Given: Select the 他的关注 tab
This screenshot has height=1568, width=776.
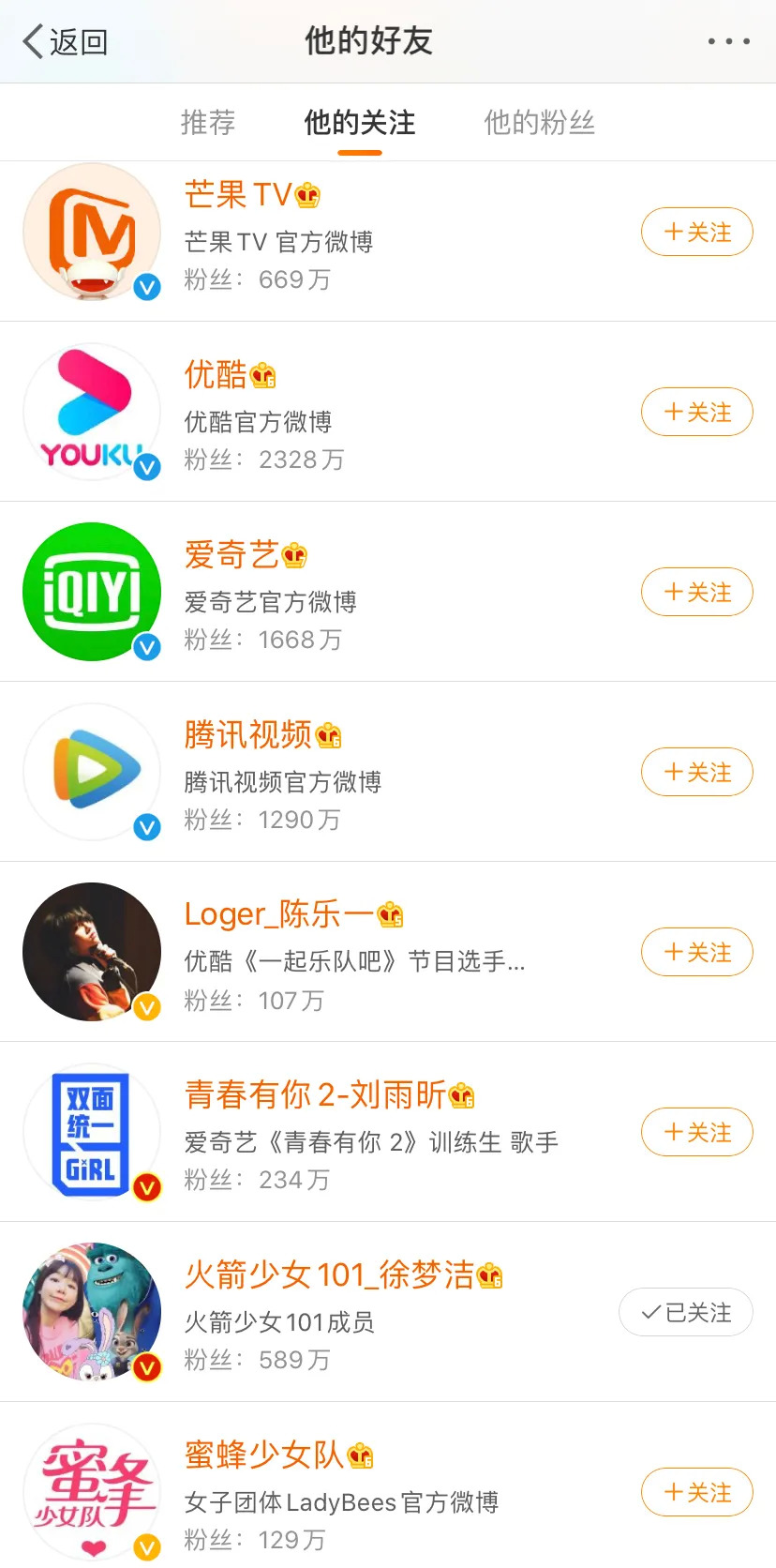Looking at the screenshot, I should (359, 123).
